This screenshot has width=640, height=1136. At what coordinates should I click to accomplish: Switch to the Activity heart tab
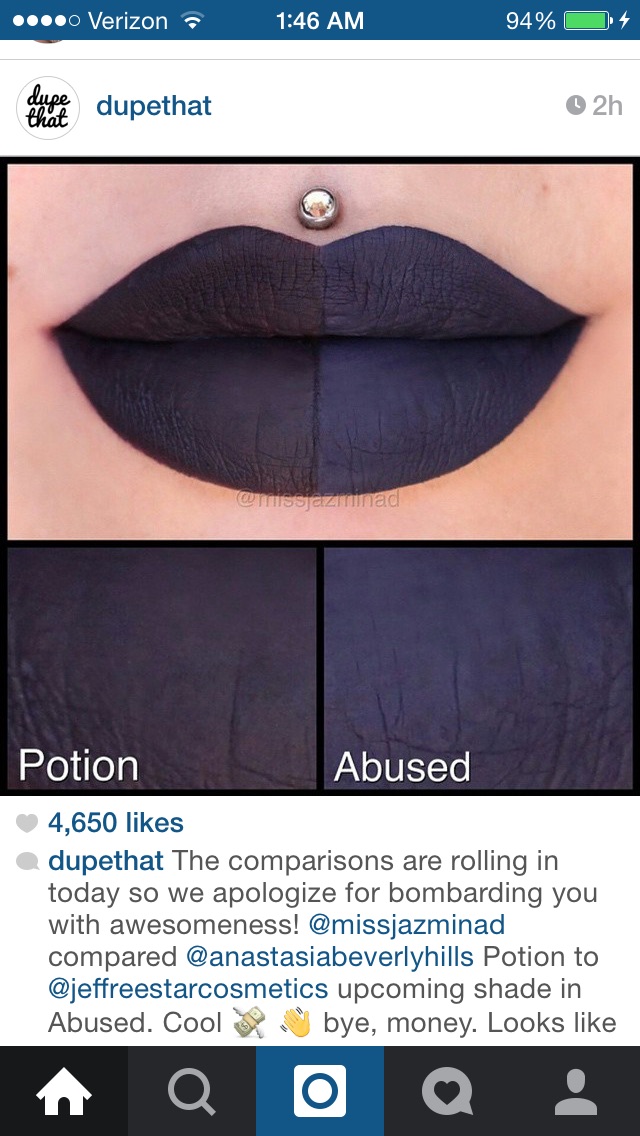point(448,1091)
